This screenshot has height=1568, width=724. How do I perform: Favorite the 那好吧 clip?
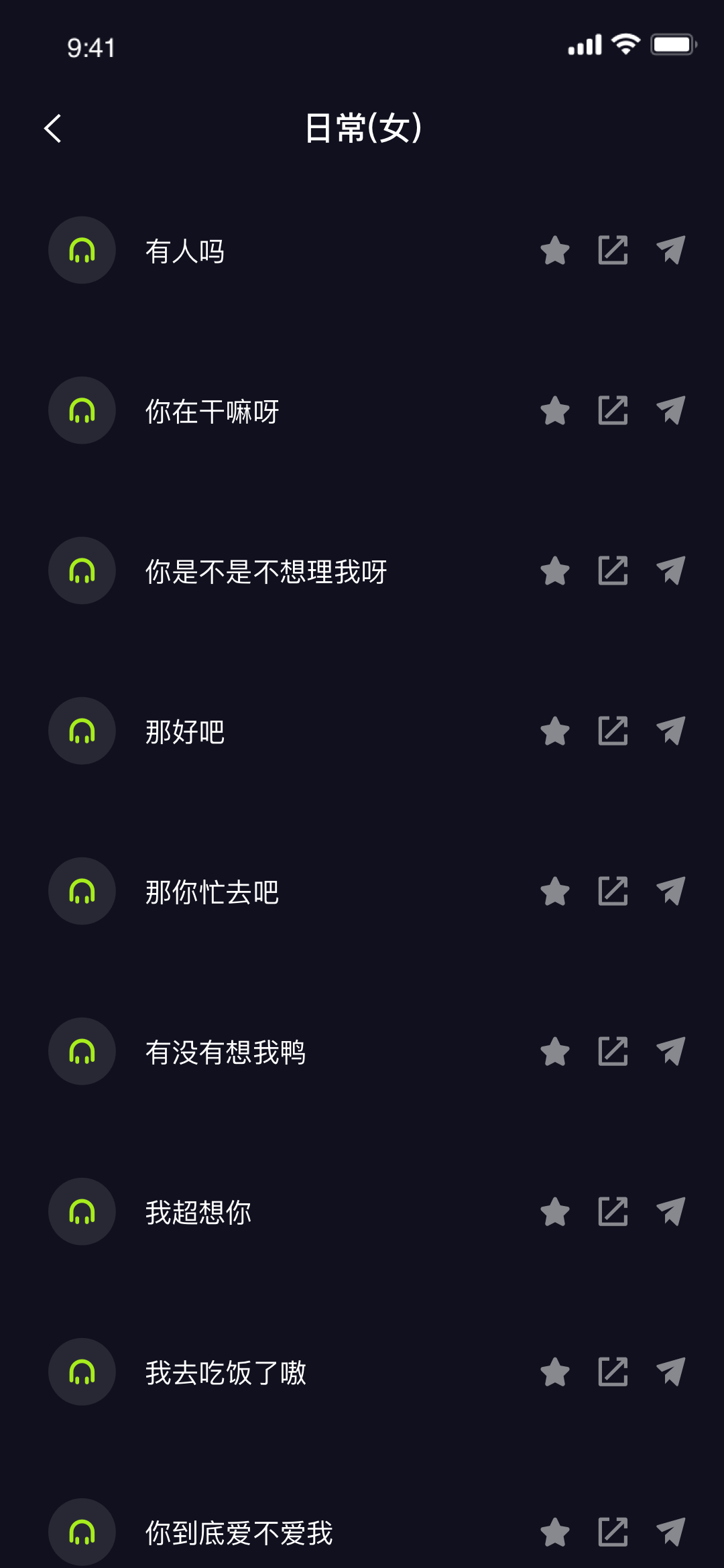point(555,731)
